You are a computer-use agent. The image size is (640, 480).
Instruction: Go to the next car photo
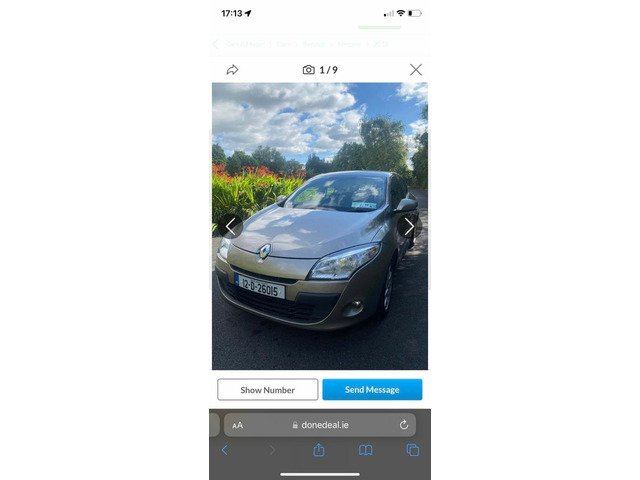click(x=409, y=226)
